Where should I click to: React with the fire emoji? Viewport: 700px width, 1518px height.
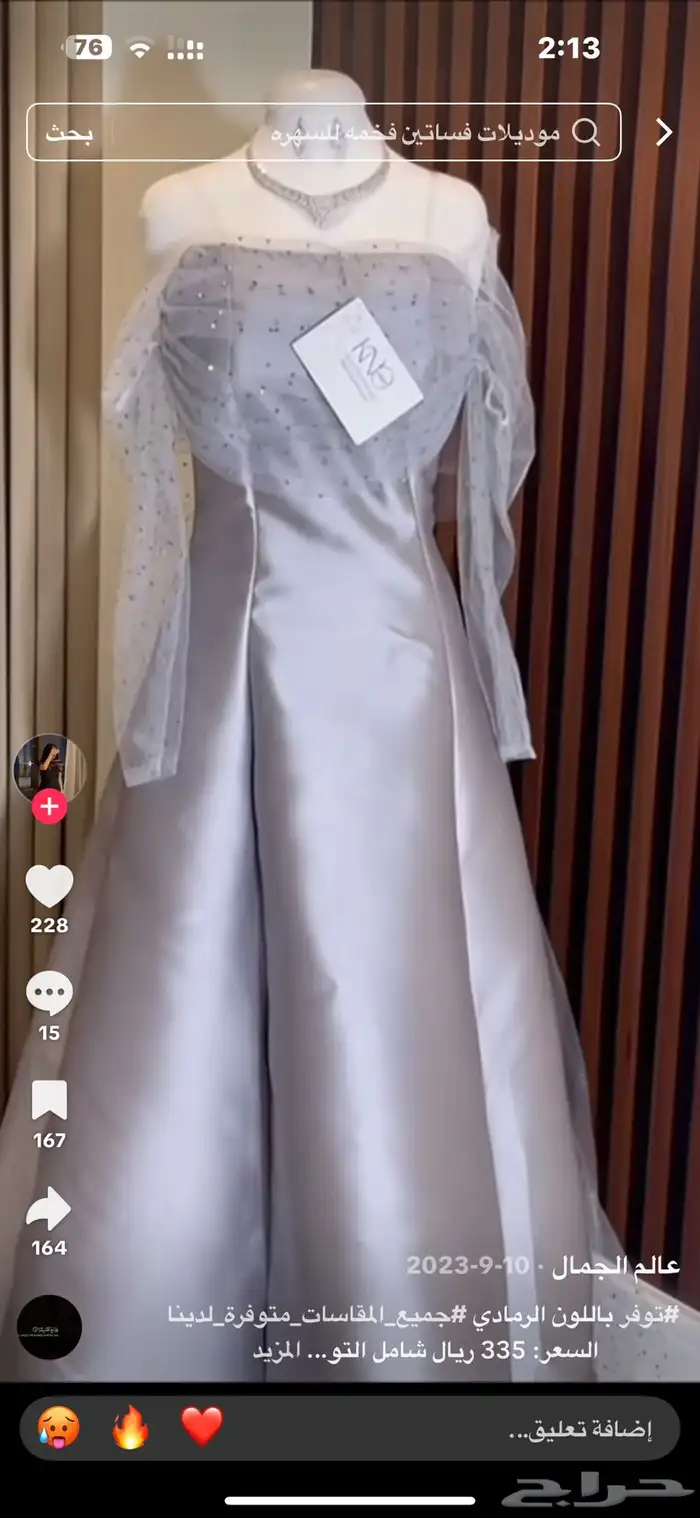click(130, 1427)
